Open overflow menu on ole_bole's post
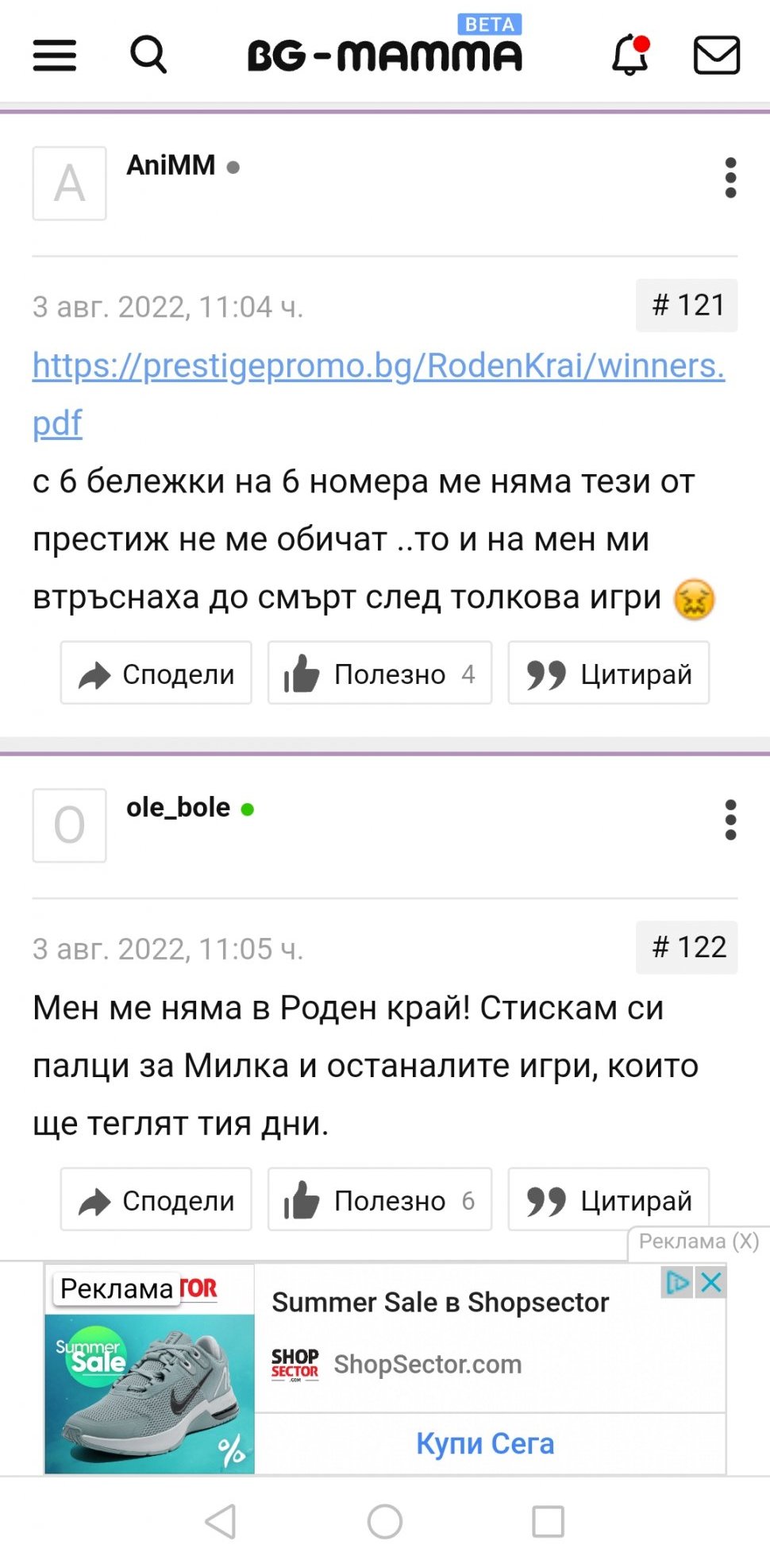Screen dimensions: 770x1568 tap(730, 820)
